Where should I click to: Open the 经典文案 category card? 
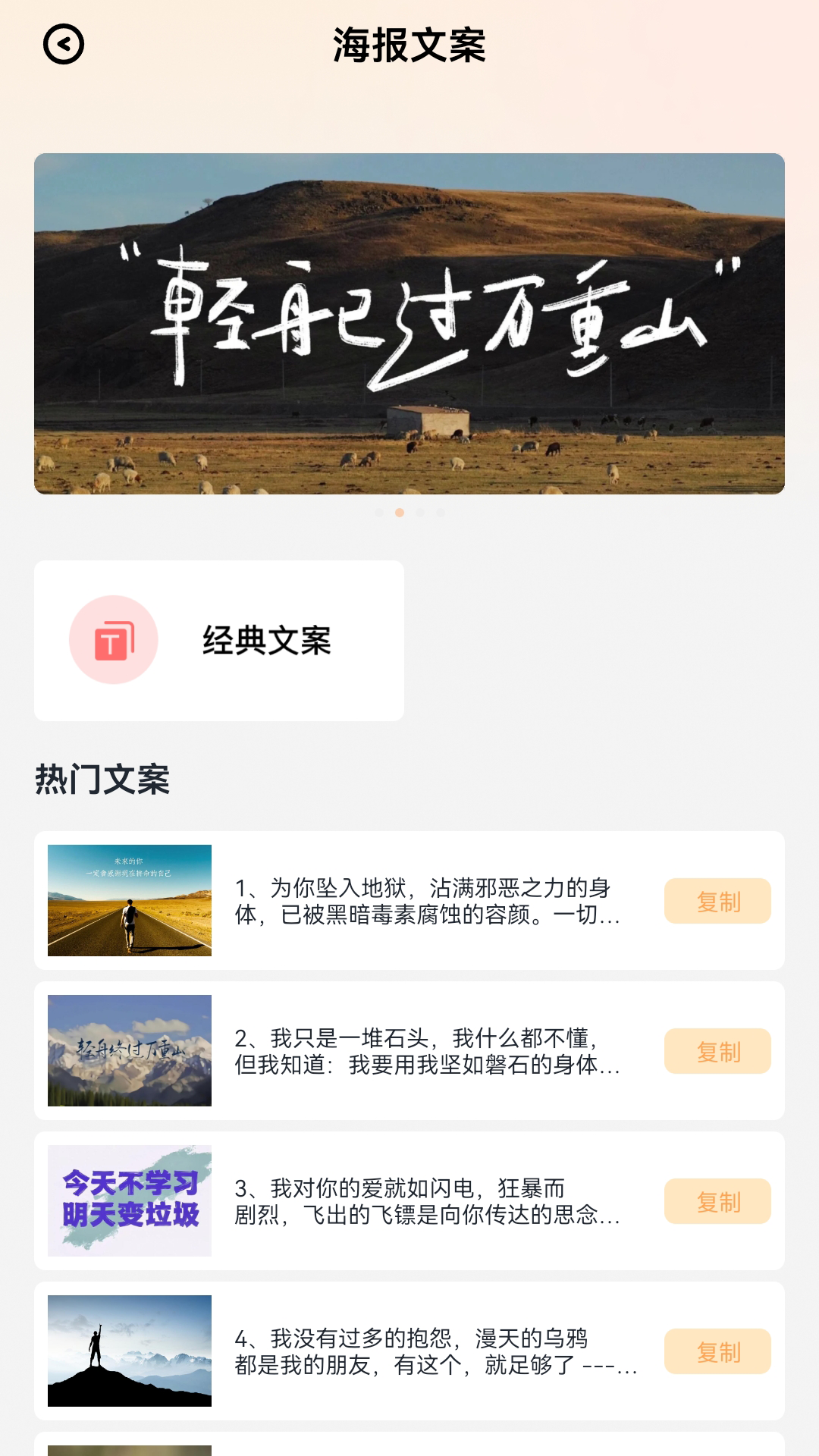219,639
